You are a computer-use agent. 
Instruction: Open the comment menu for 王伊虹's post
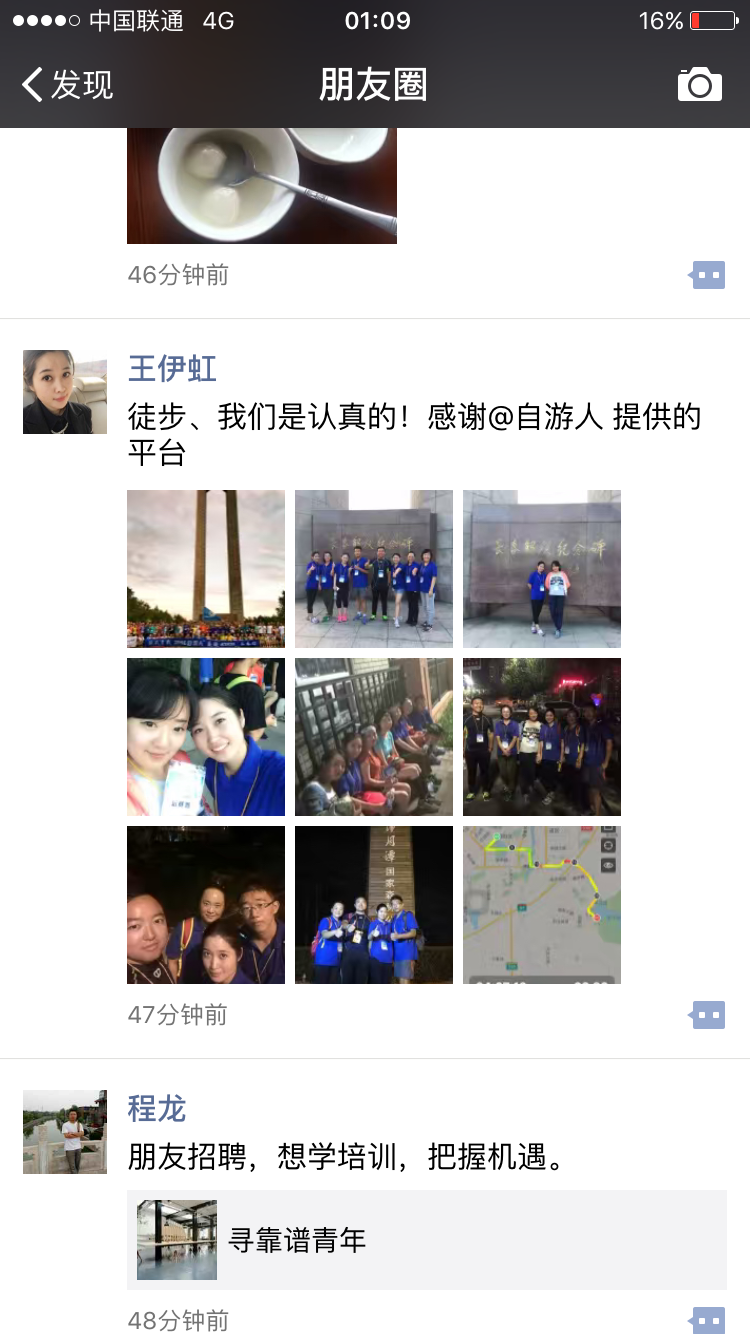[708, 1015]
